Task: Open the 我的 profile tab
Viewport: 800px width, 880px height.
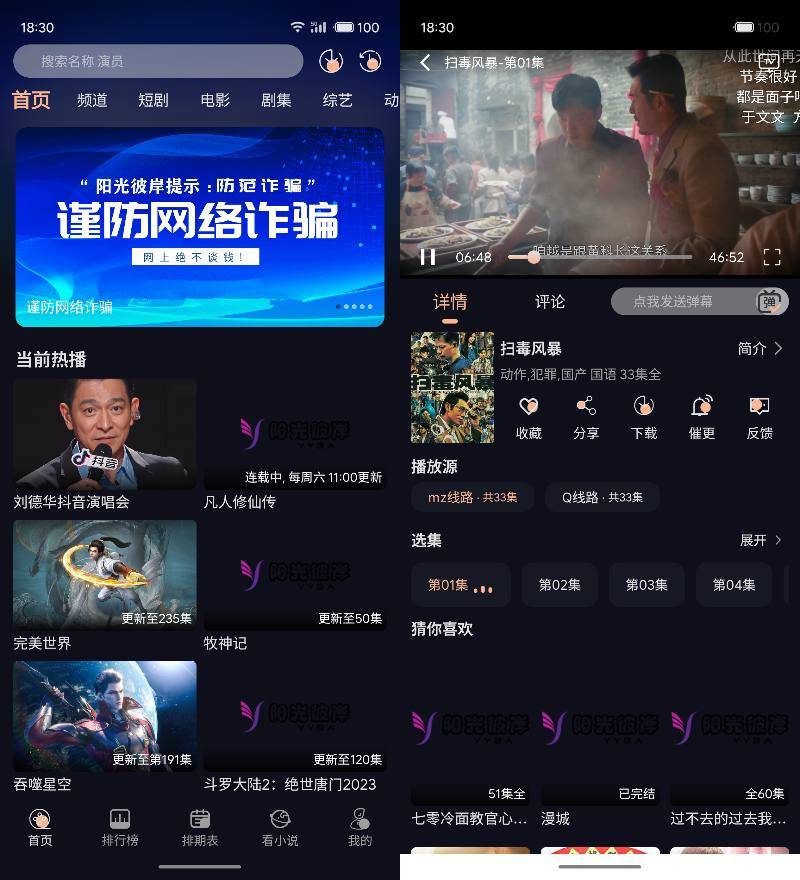Action: point(360,827)
